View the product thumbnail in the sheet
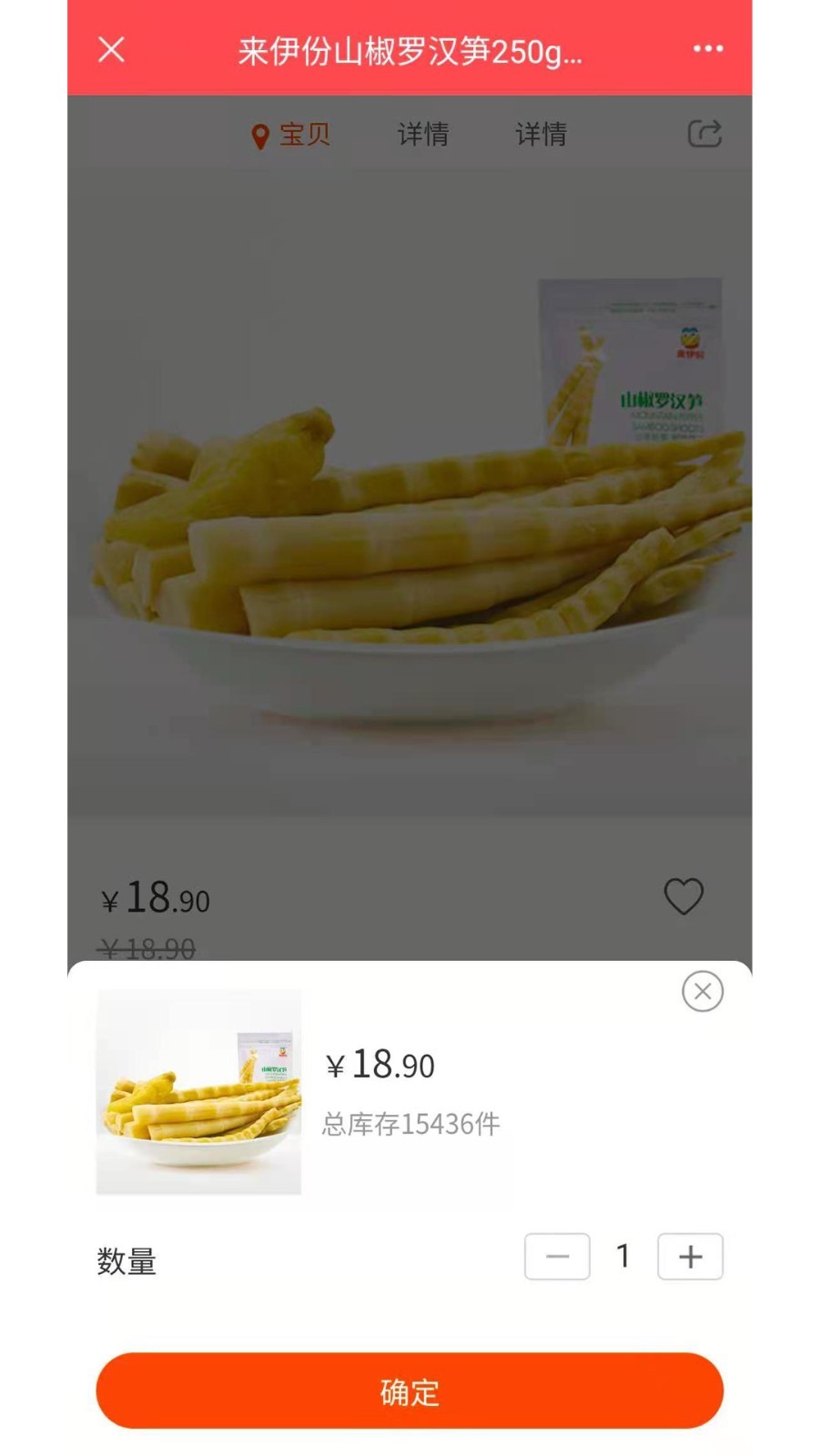The width and height of the screenshot is (819, 1456). 198,1092
